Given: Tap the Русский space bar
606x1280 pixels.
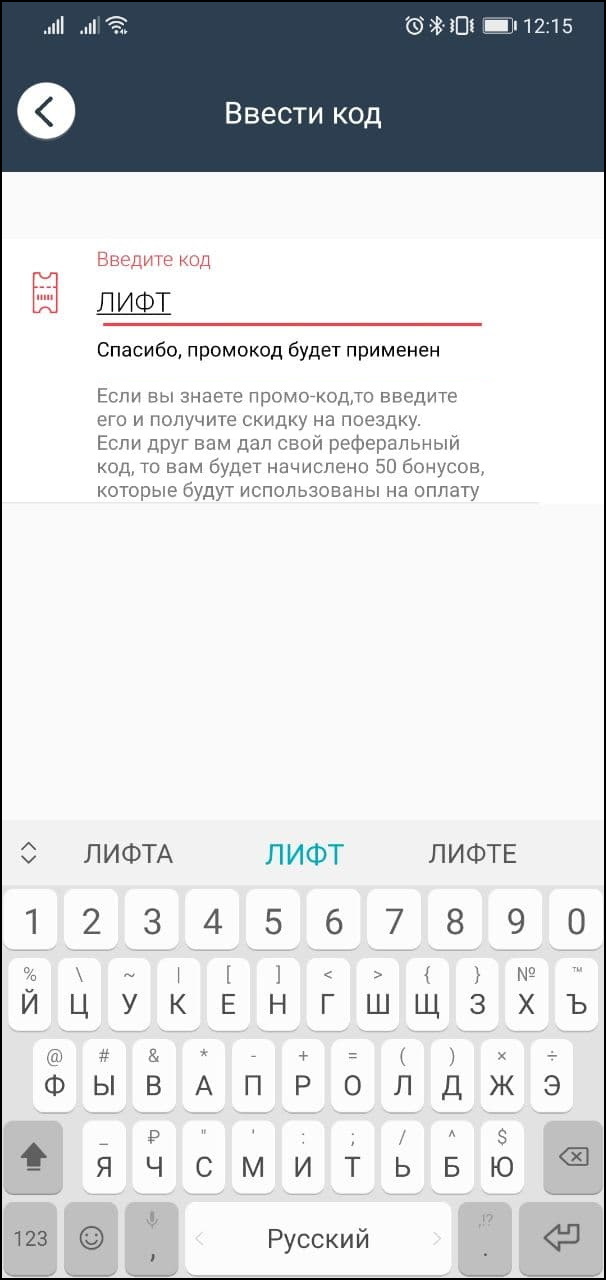Looking at the screenshot, I should [x=317, y=1238].
